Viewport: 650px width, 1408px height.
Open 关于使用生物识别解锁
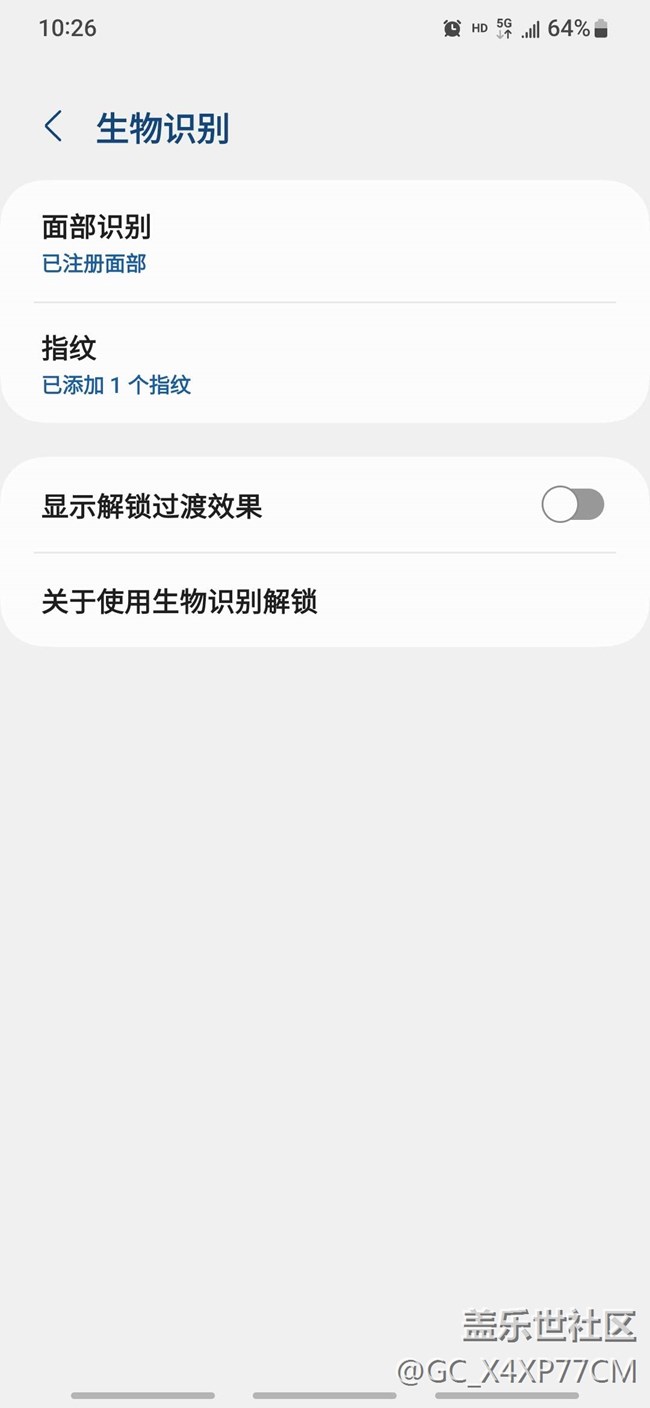click(x=324, y=601)
